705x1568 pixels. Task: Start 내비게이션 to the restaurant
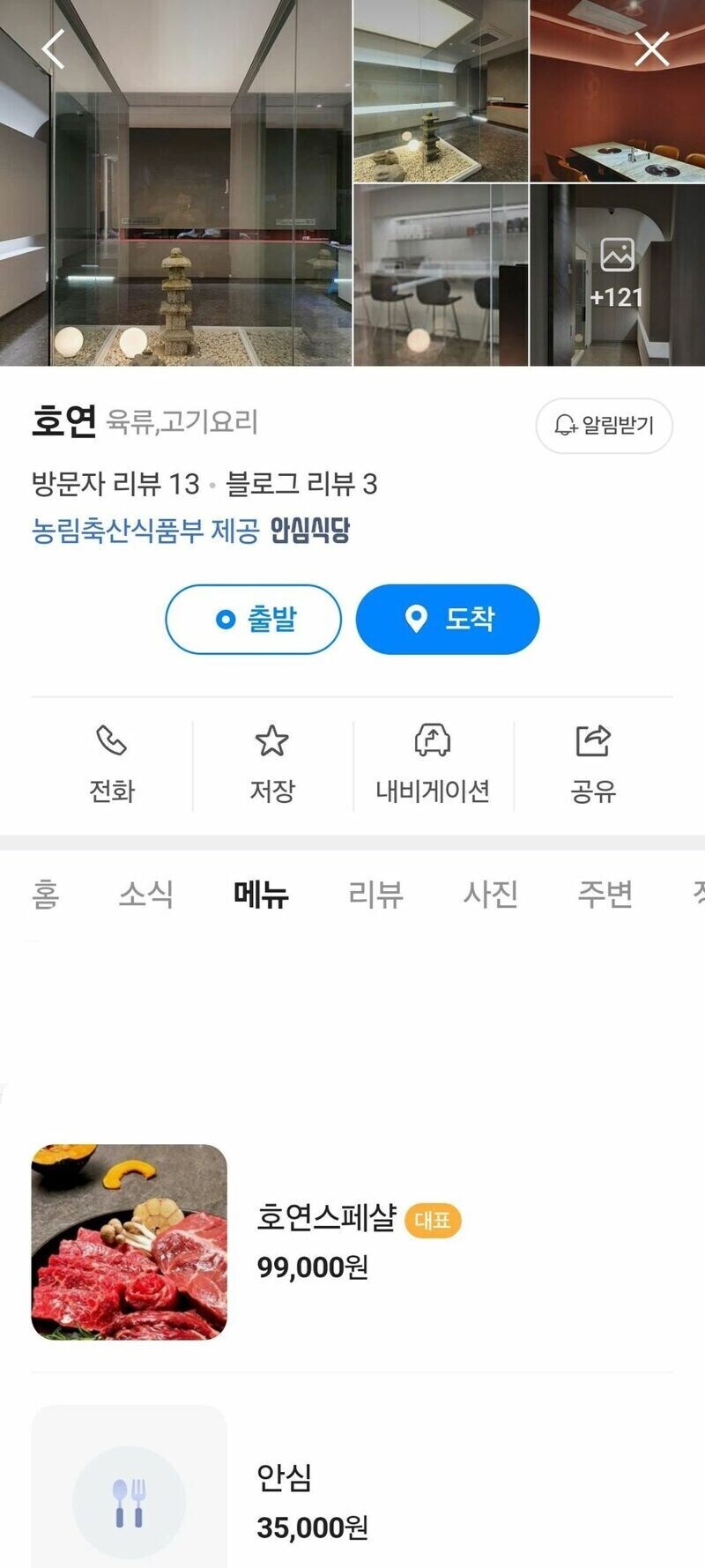[432, 765]
